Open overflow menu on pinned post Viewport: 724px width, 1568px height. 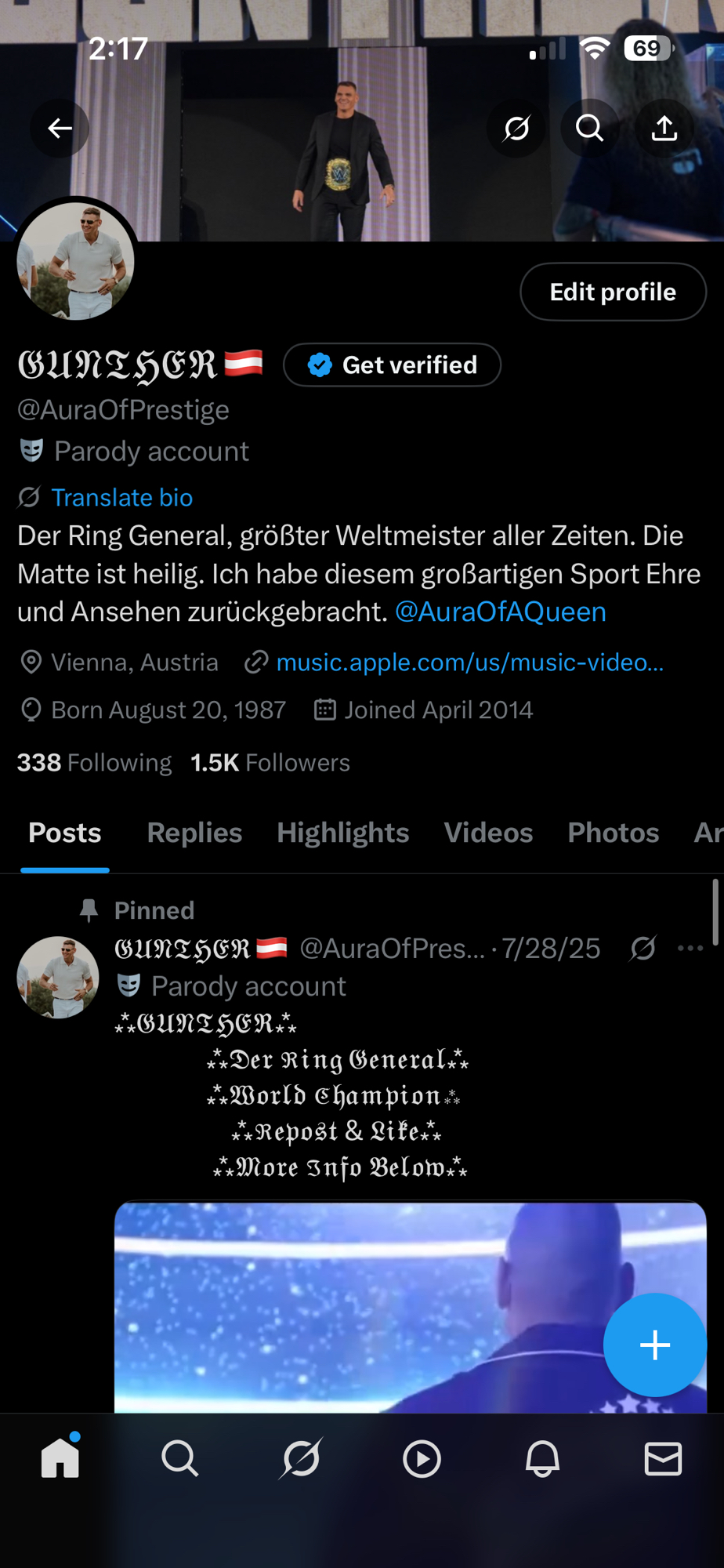coord(690,948)
